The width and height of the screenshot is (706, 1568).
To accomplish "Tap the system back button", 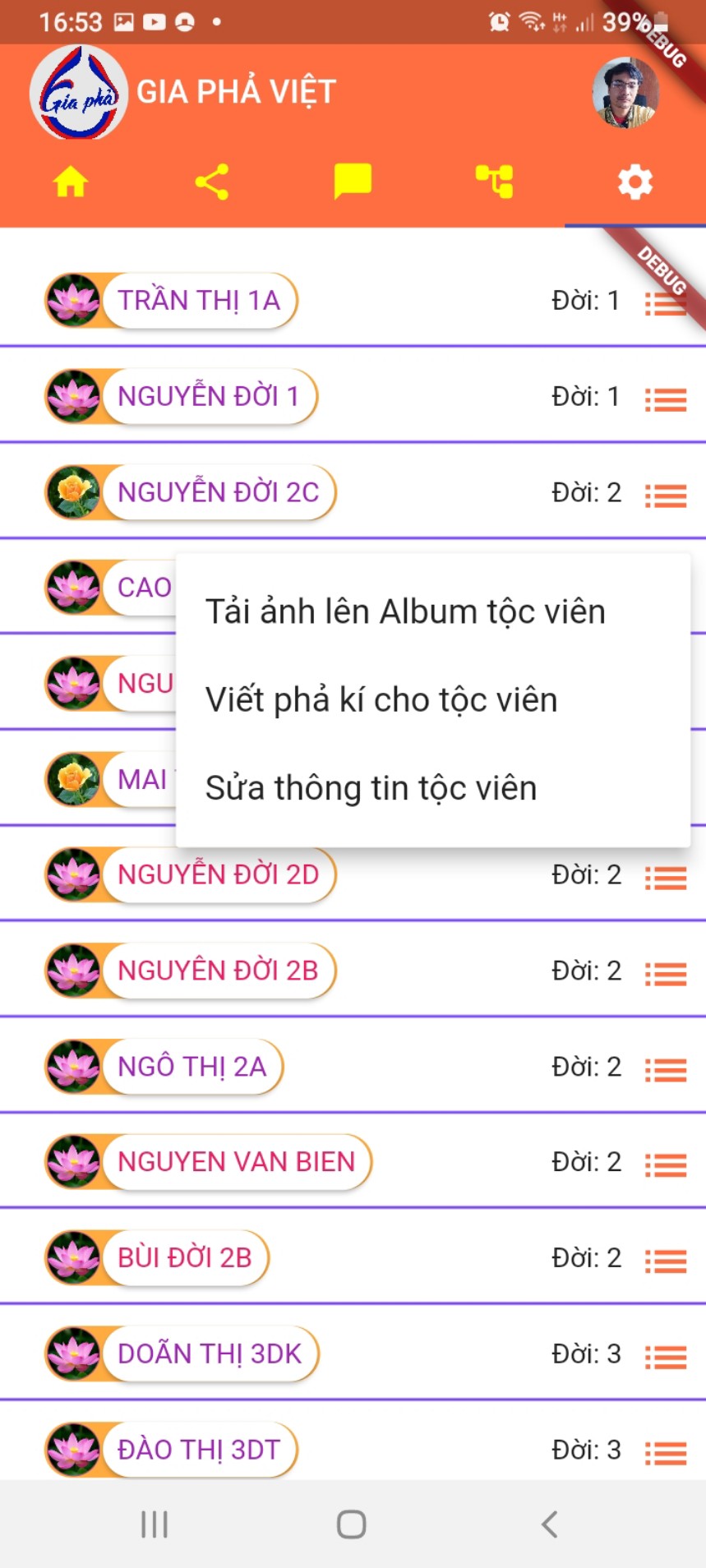I will tap(550, 1524).
